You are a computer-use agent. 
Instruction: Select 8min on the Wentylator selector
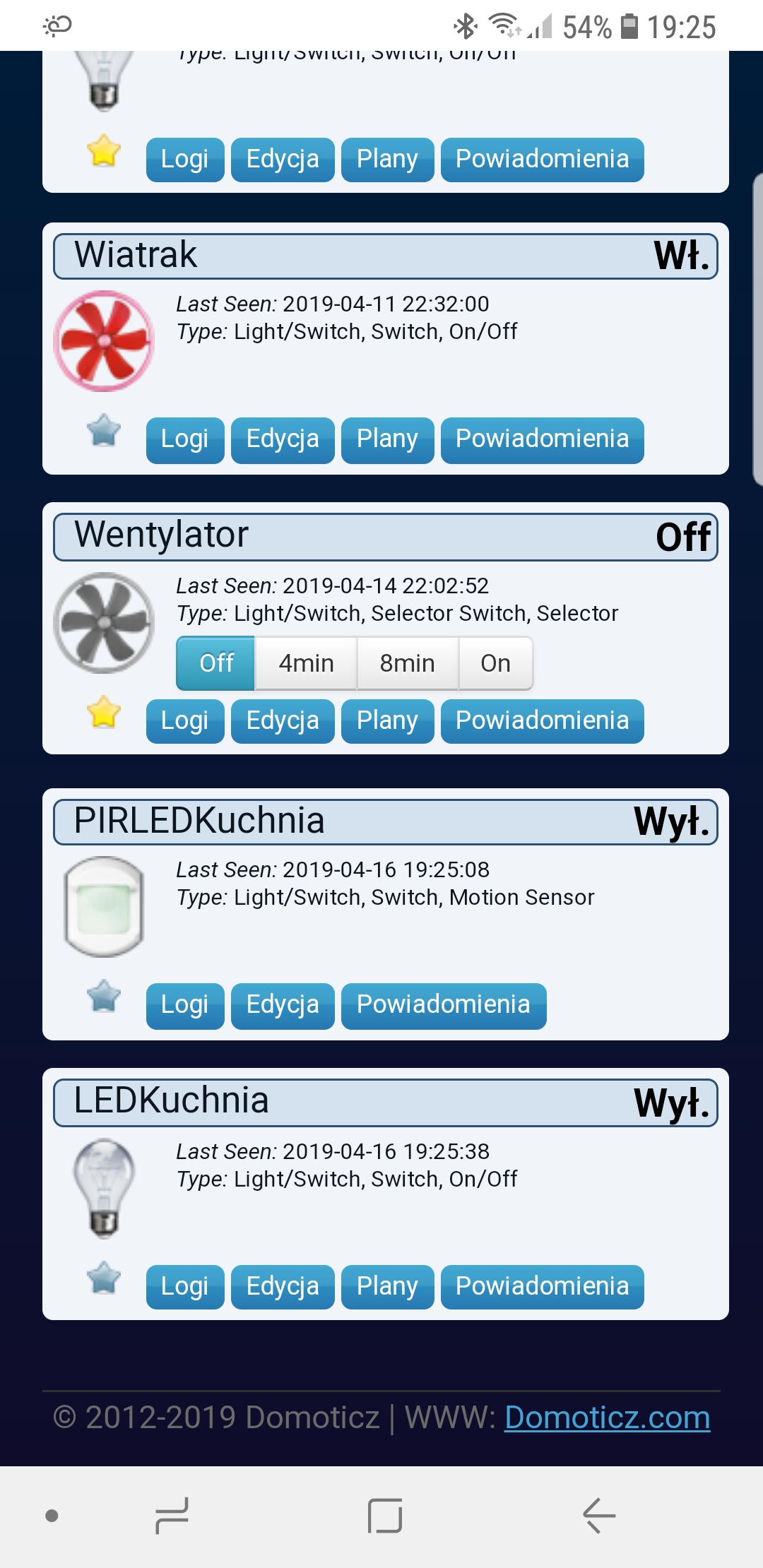click(x=408, y=663)
